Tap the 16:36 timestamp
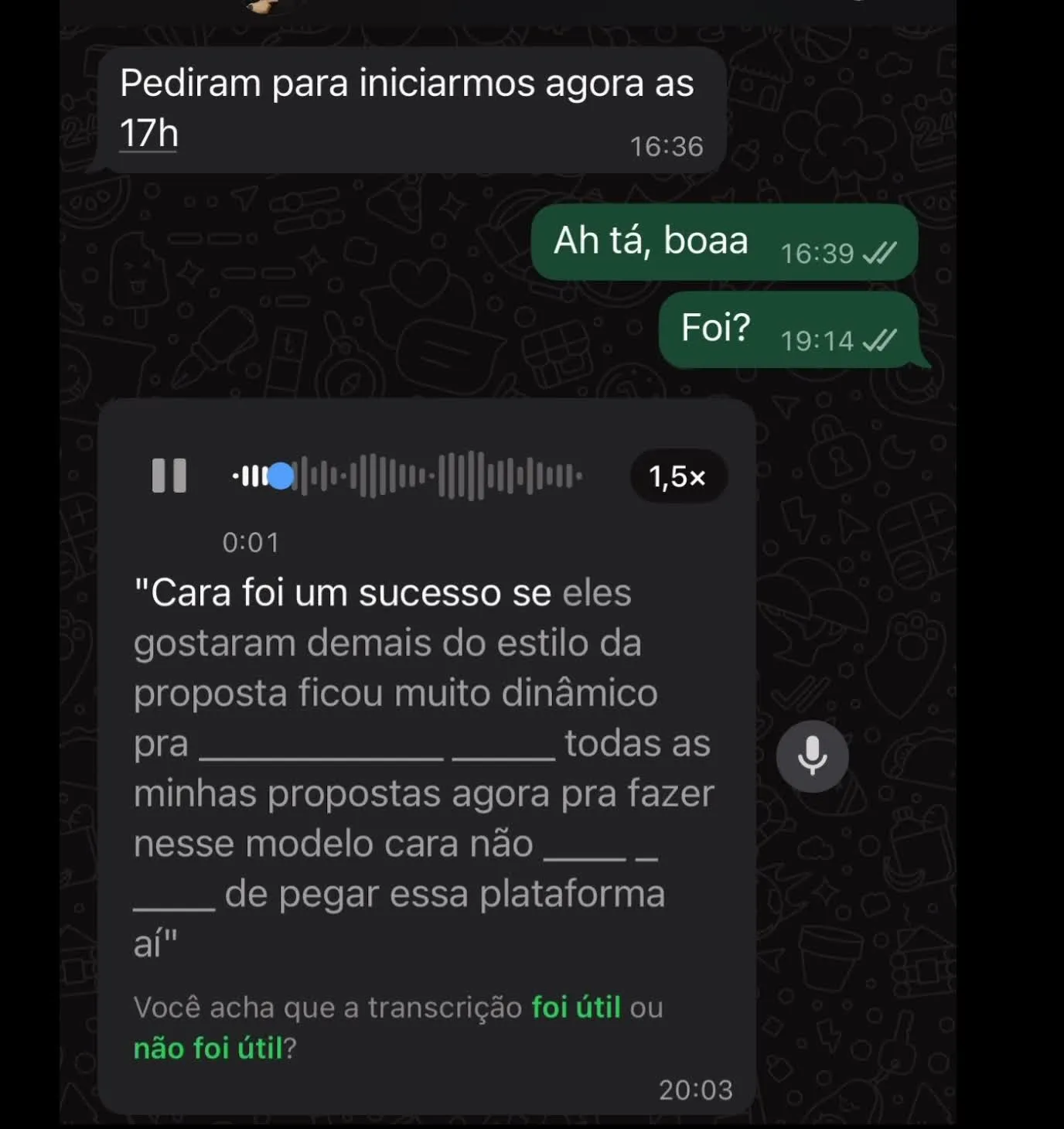The height and width of the screenshot is (1129, 1064). 667,145
